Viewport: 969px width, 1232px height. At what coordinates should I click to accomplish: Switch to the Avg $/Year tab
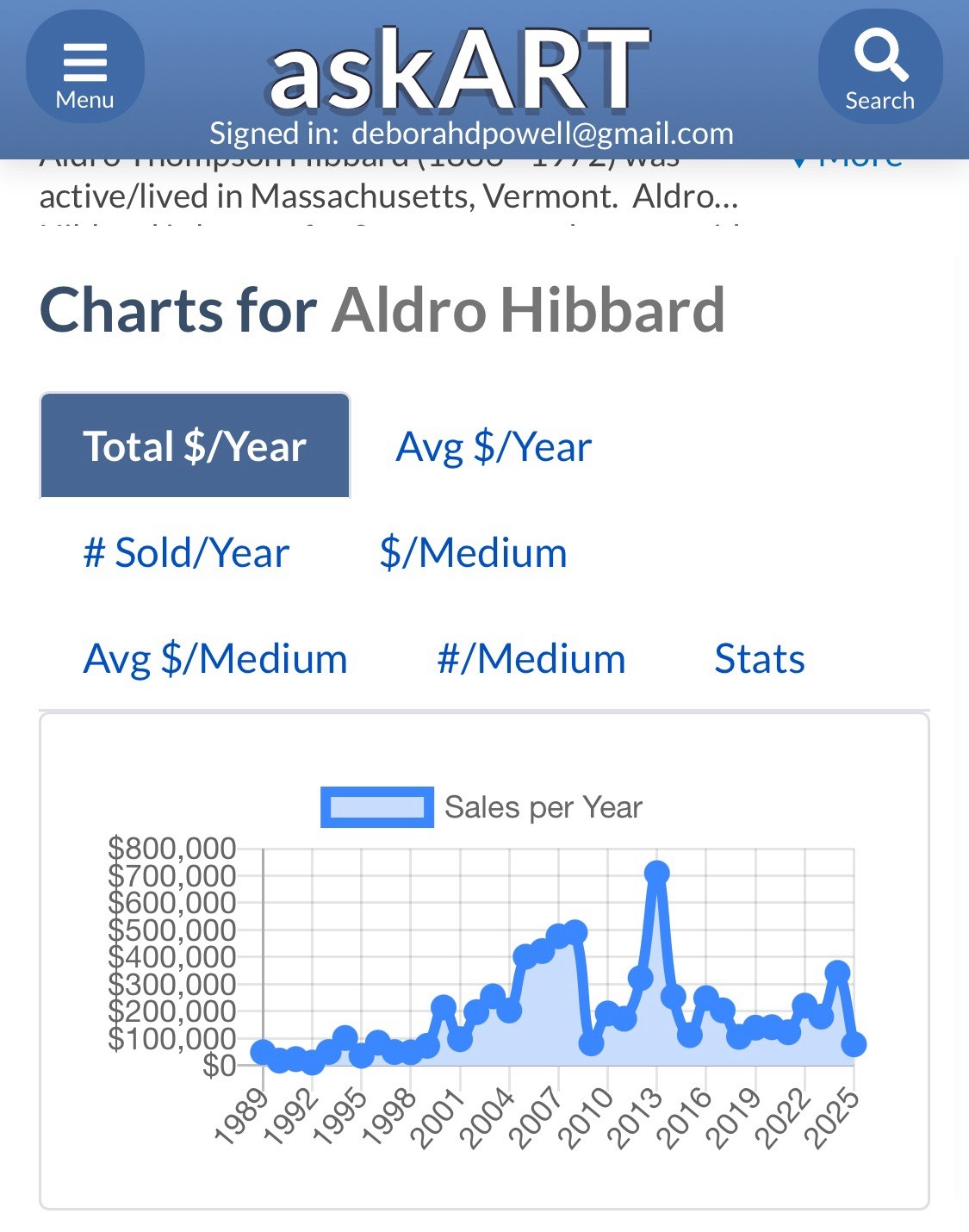[x=494, y=446]
